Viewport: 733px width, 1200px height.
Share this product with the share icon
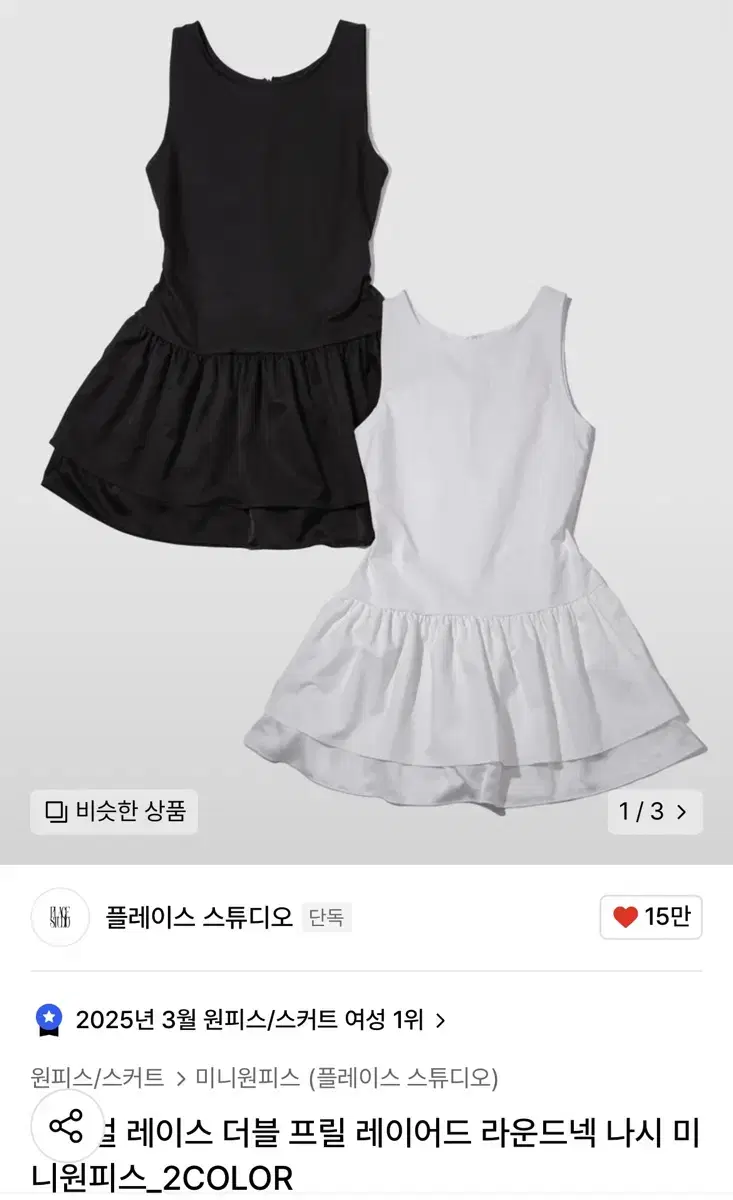tap(67, 1126)
